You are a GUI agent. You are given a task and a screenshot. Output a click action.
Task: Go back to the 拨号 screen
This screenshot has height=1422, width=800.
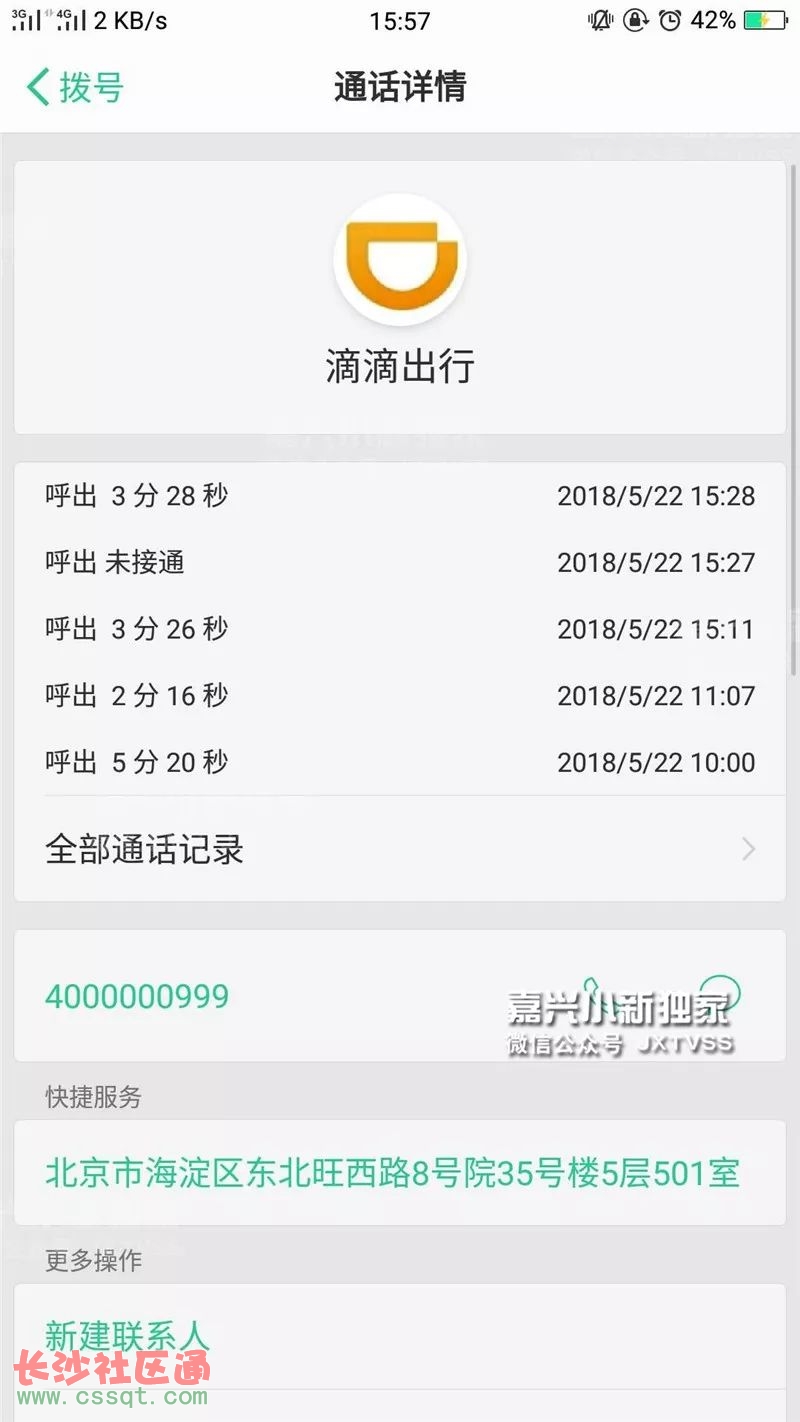click(75, 87)
